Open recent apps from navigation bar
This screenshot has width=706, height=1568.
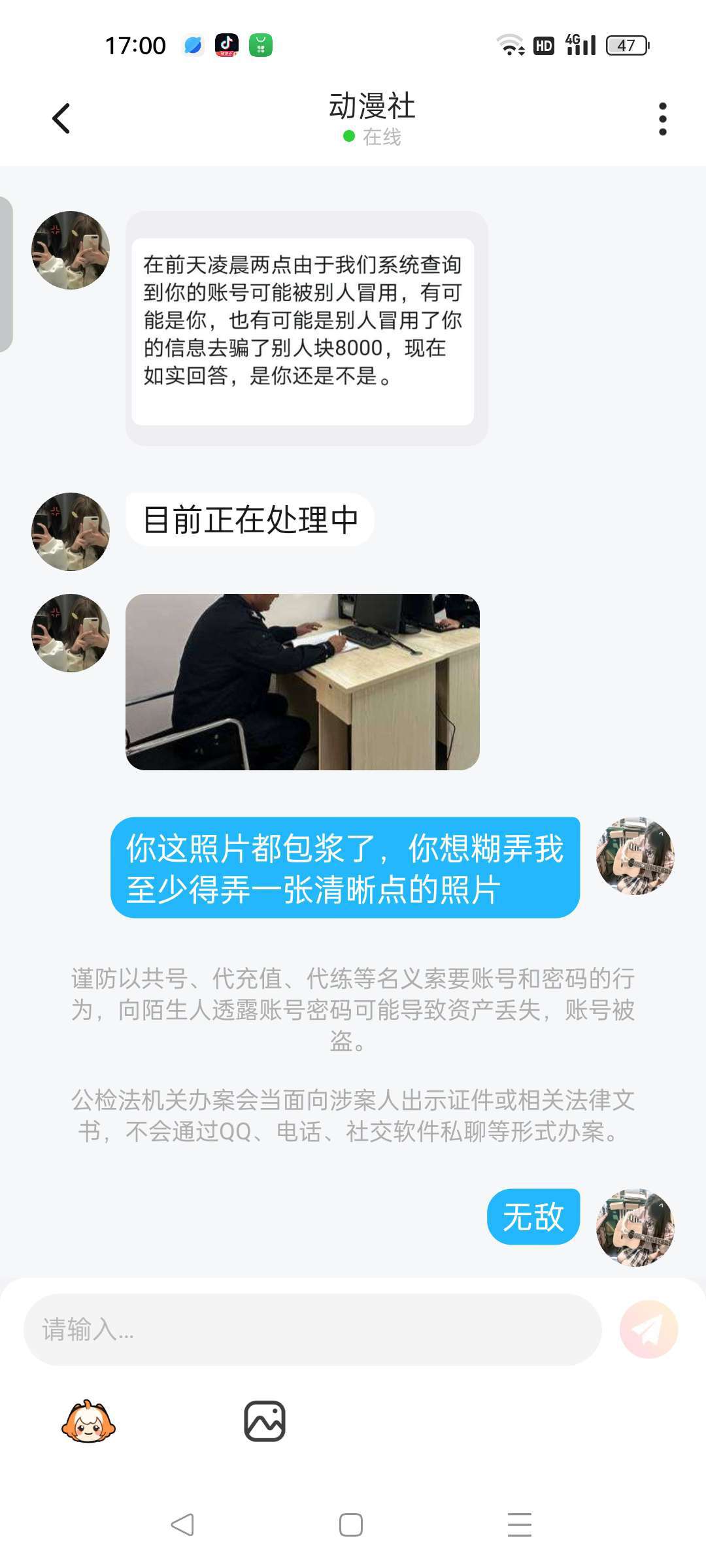pyautogui.click(x=520, y=1525)
